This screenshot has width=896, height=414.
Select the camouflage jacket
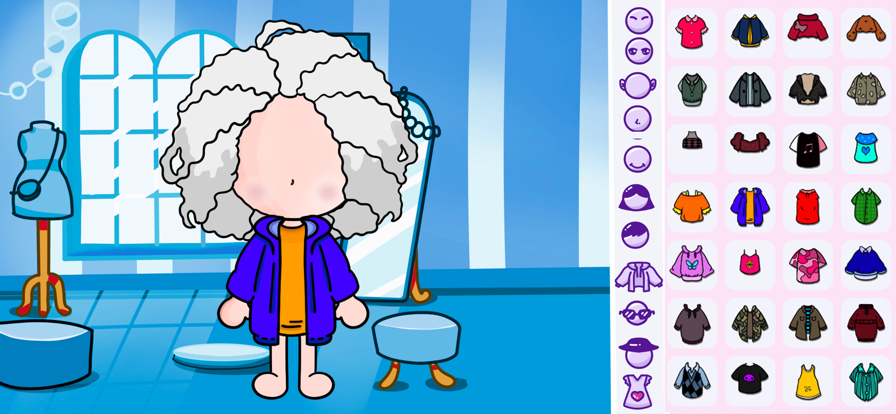click(x=749, y=321)
